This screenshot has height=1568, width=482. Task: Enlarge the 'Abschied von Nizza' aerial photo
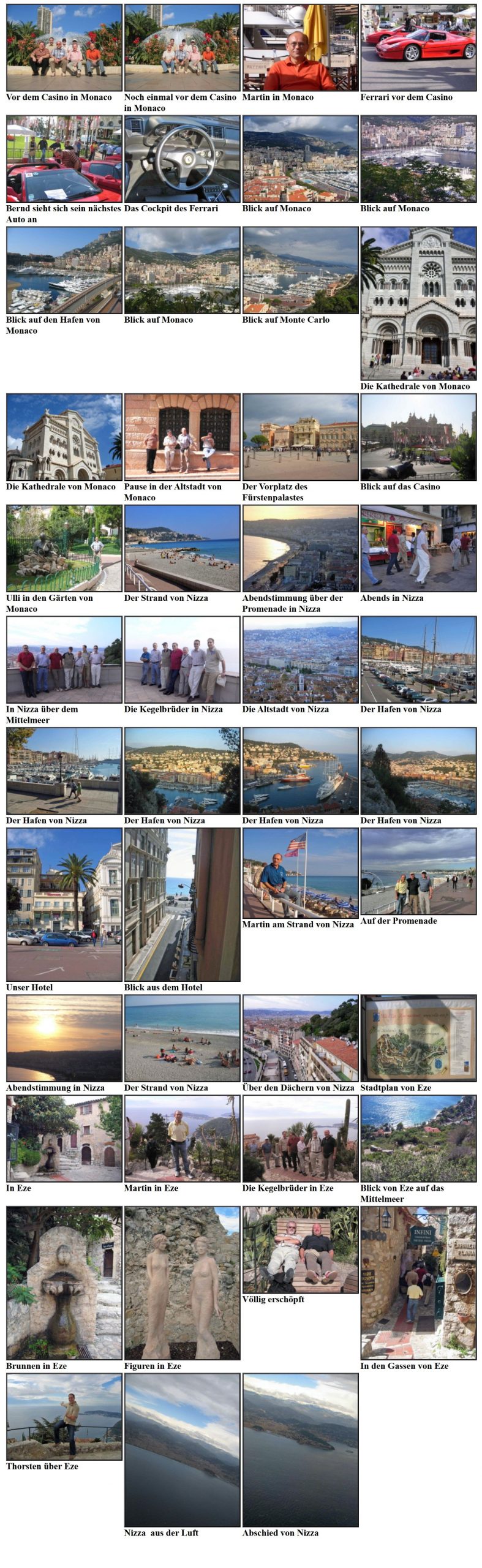coord(300,1450)
